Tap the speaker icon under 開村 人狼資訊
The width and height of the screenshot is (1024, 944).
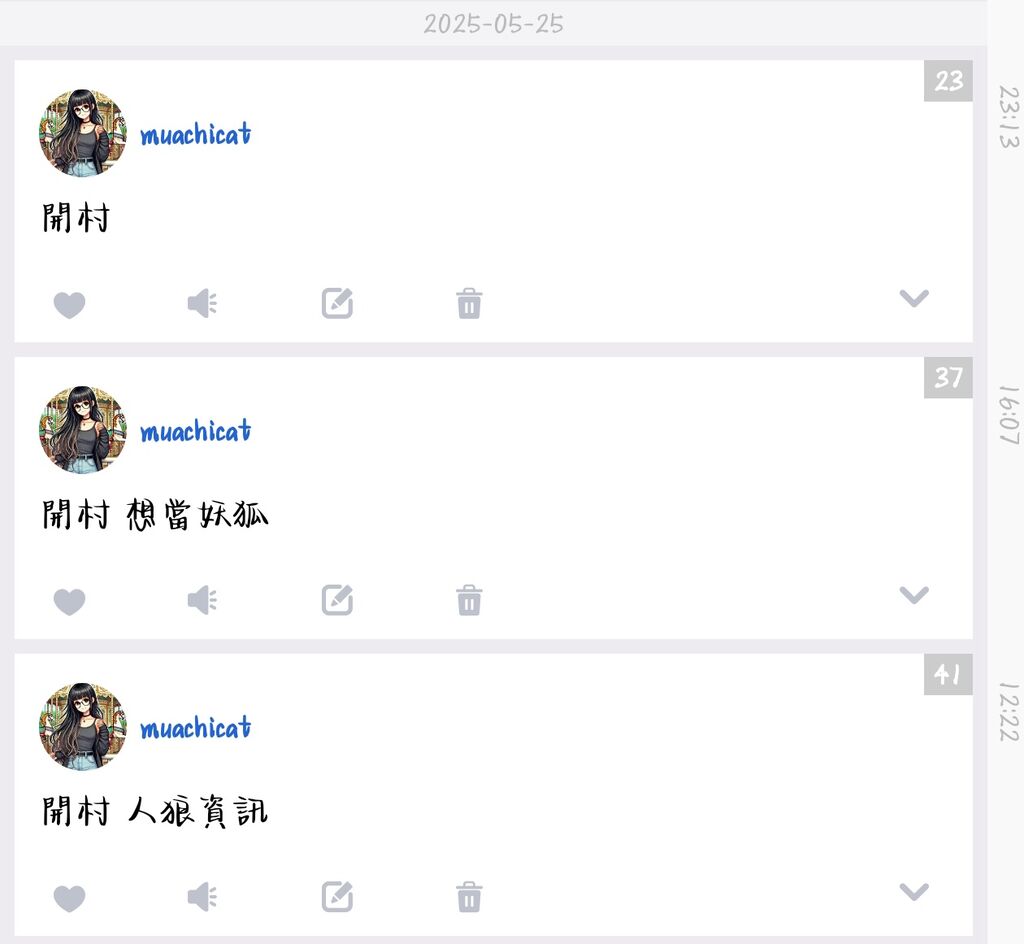[202, 897]
